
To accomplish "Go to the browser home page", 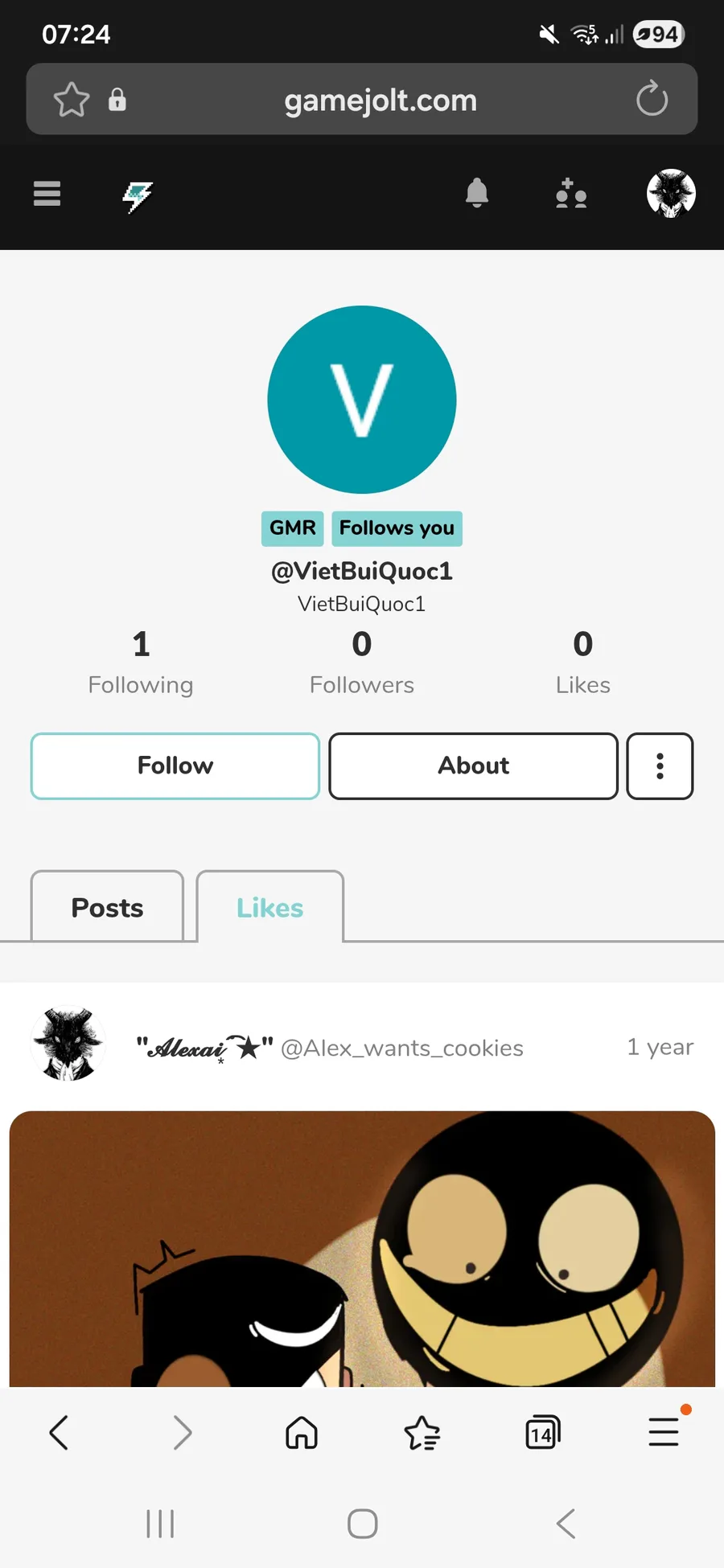I will 302,1433.
